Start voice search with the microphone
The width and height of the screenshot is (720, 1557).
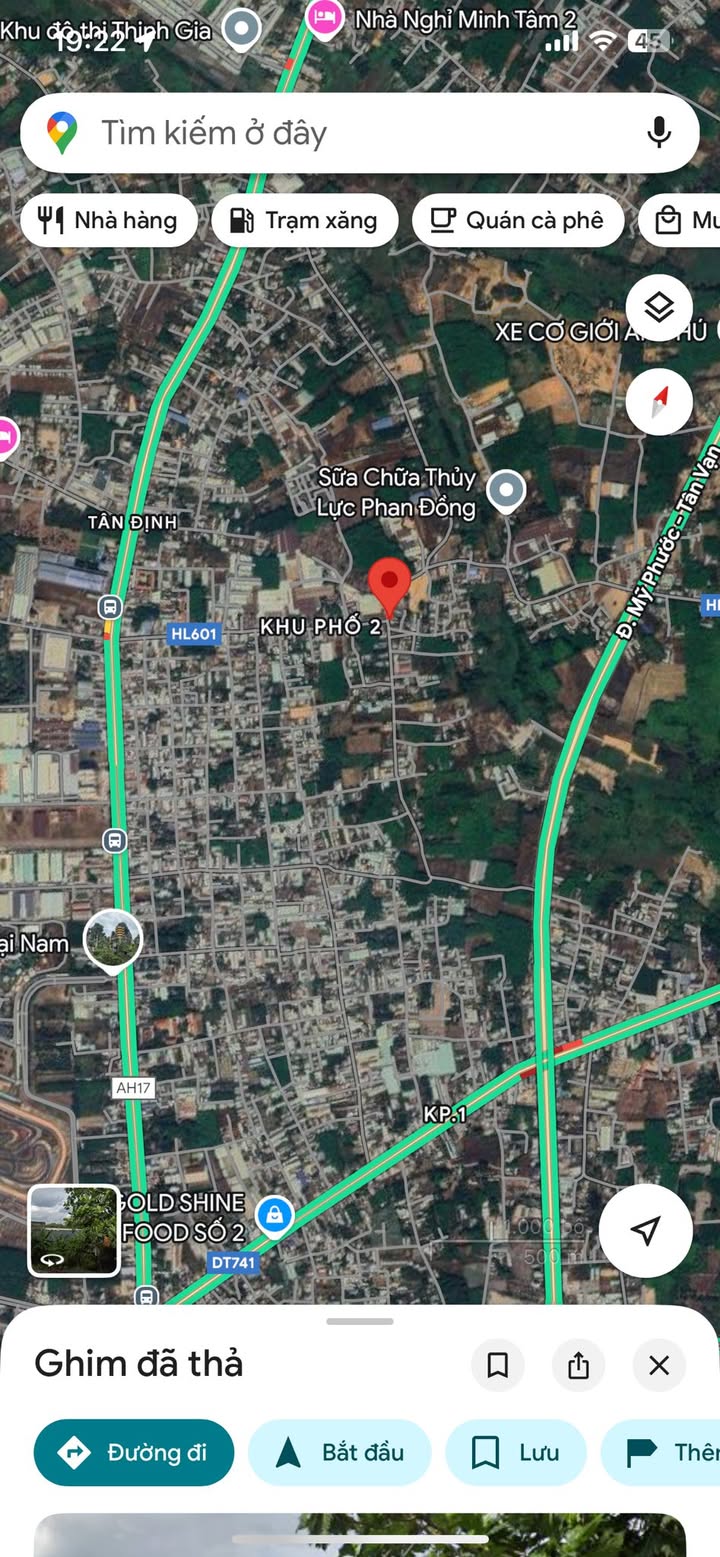click(x=658, y=133)
